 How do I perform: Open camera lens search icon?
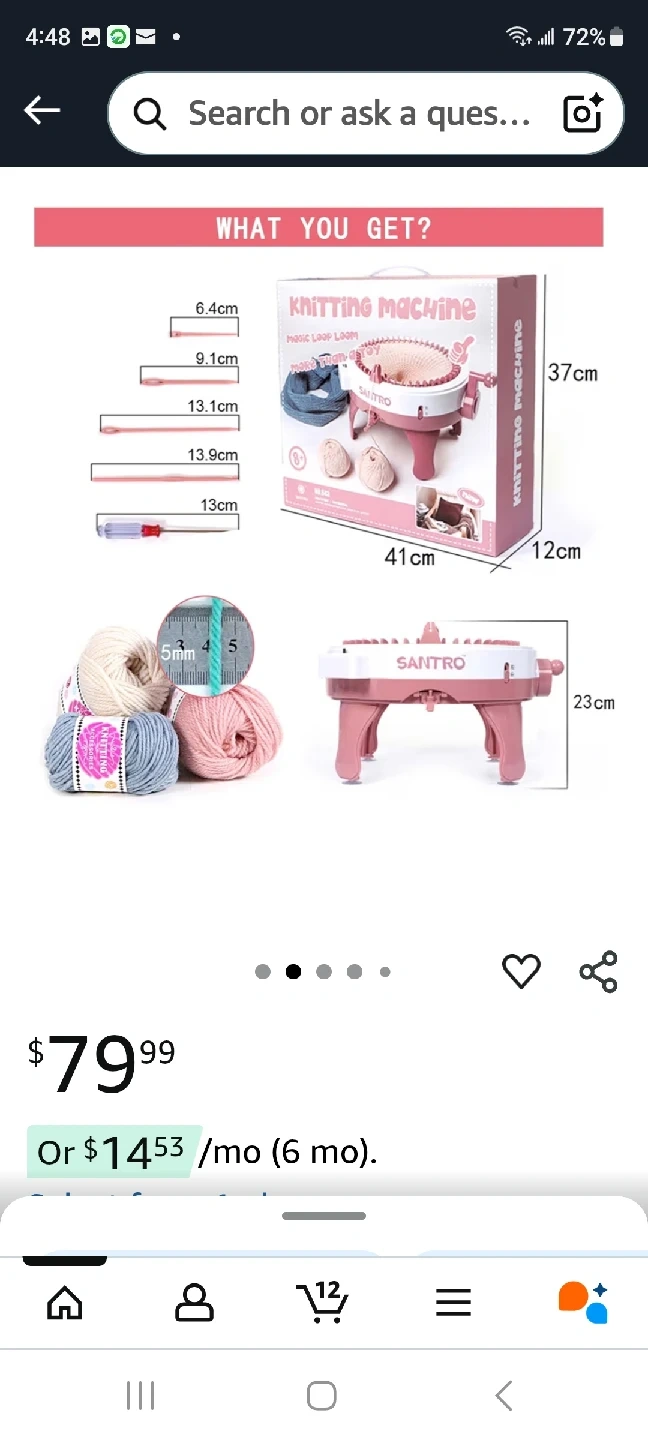point(583,114)
